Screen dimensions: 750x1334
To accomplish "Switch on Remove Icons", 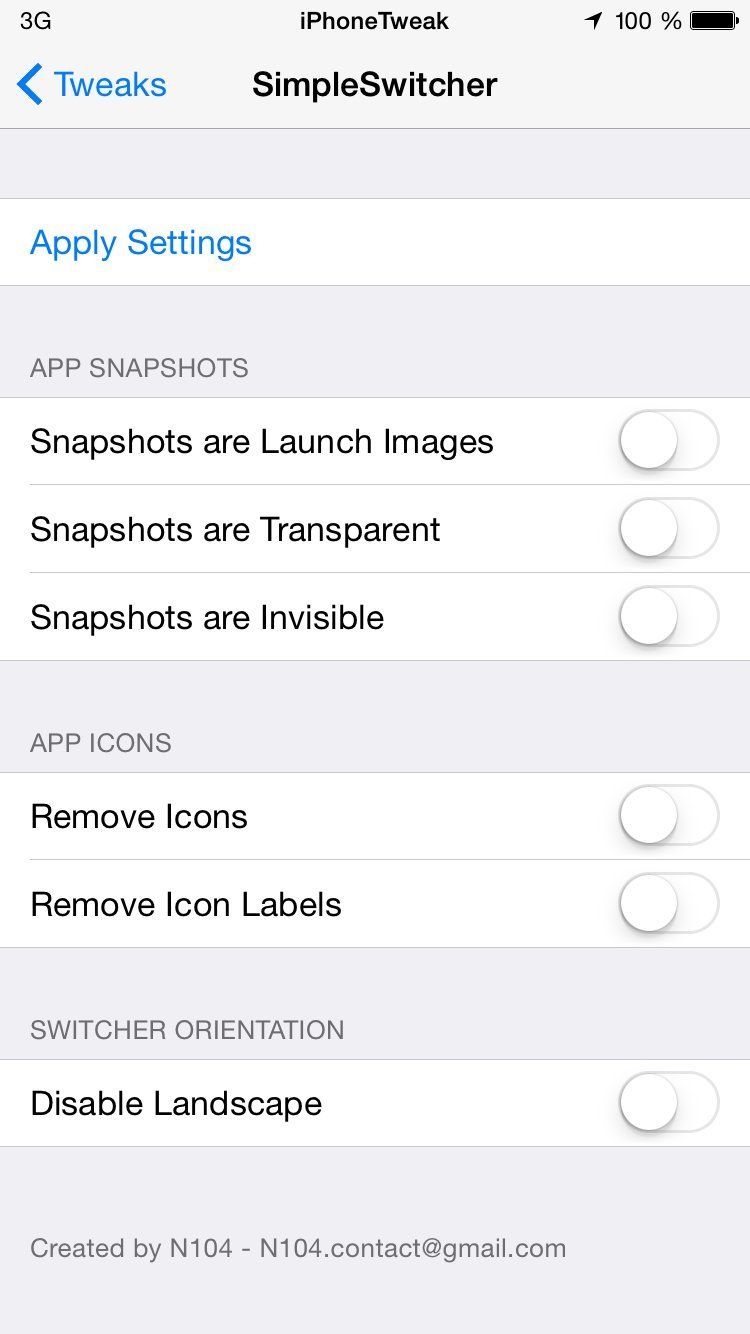I will (668, 816).
